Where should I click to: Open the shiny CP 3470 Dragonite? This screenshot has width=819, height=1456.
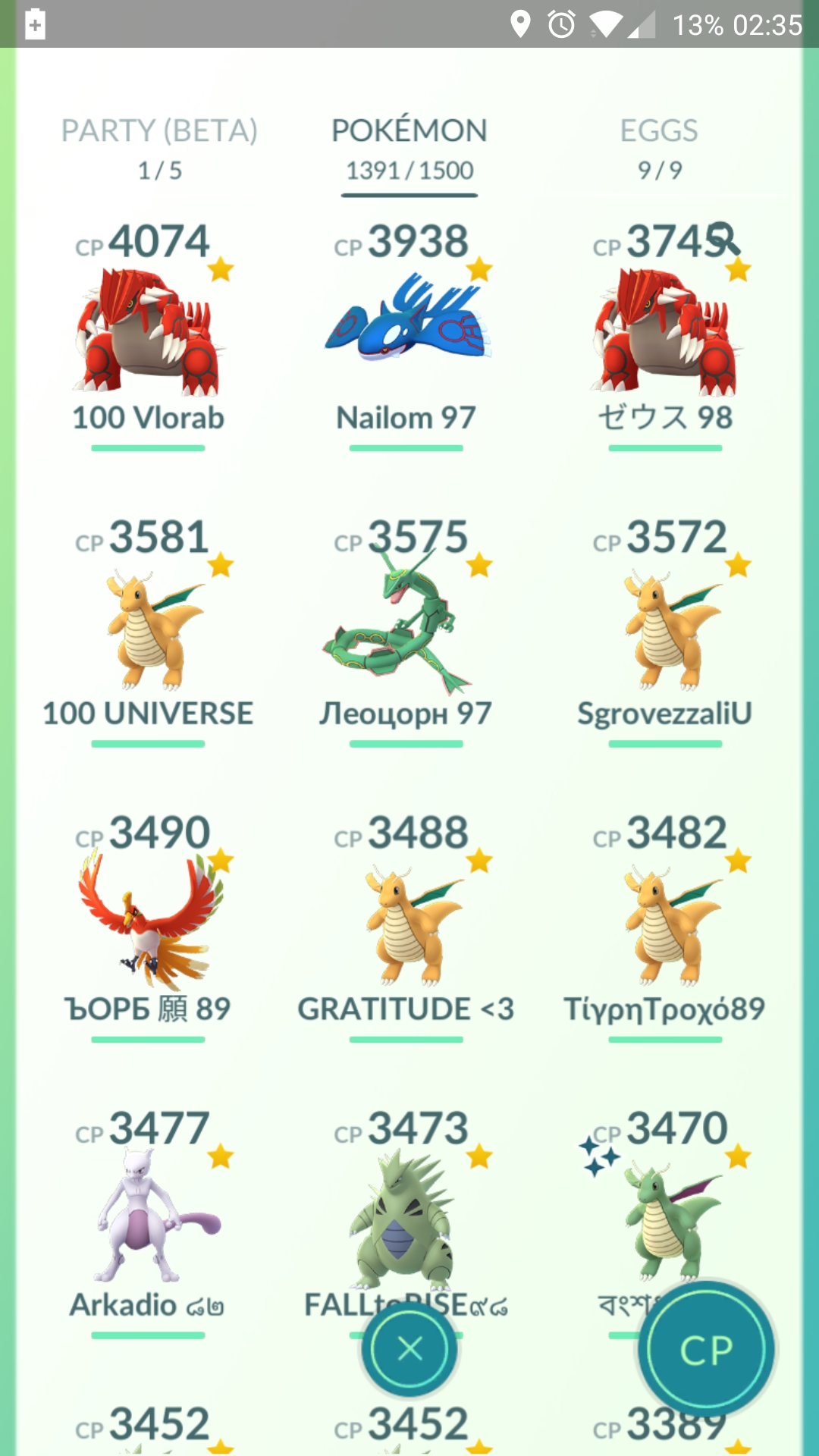(x=665, y=1206)
